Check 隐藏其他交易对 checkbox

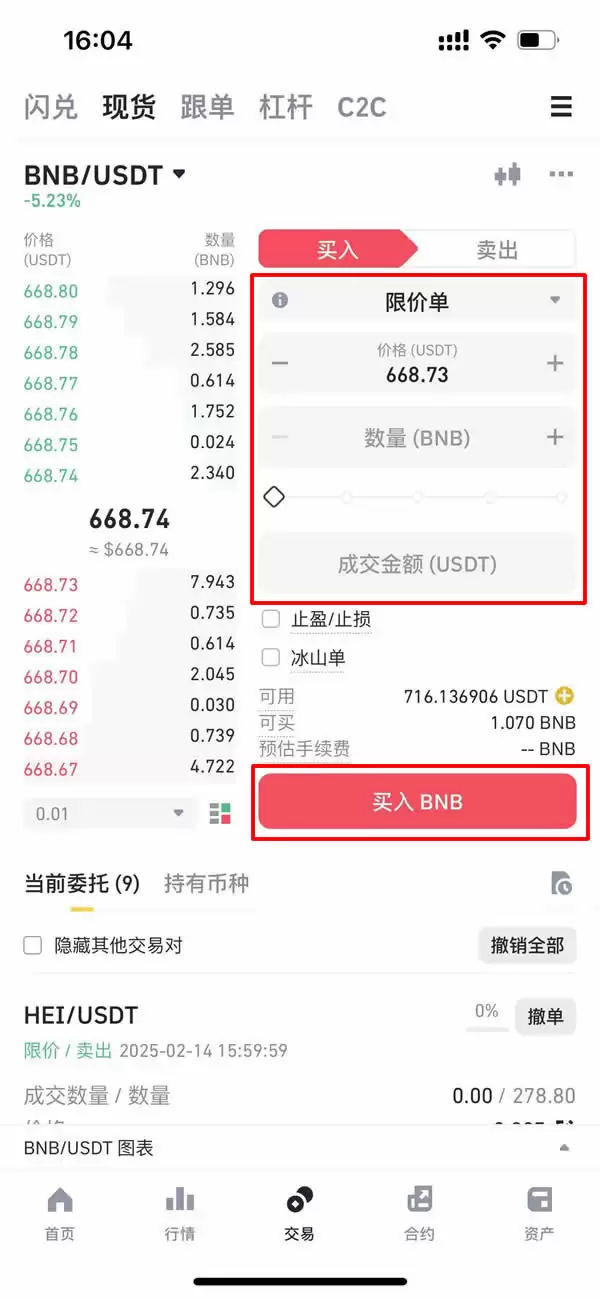[x=33, y=945]
